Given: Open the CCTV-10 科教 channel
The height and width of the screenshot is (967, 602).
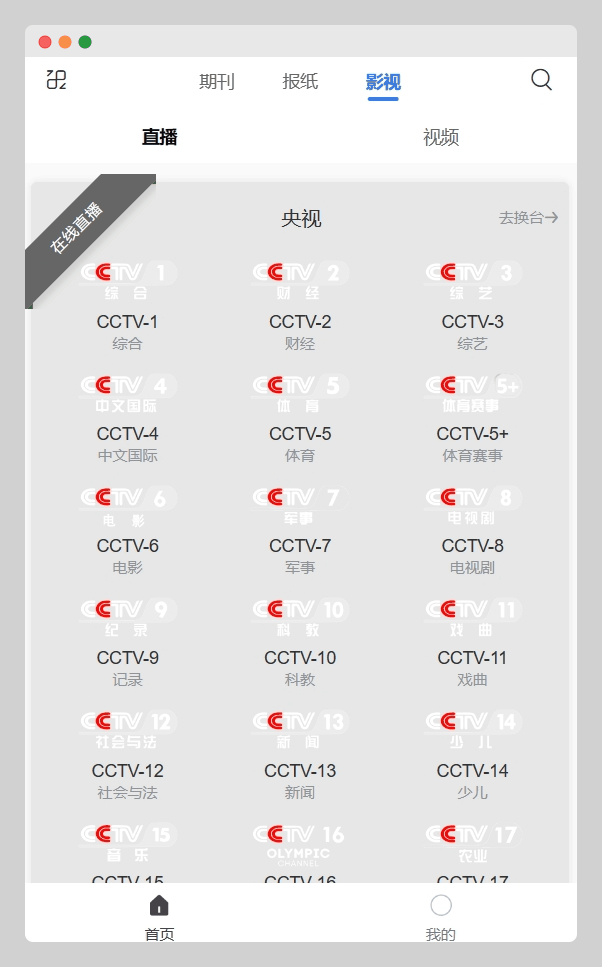Looking at the screenshot, I should (300, 641).
